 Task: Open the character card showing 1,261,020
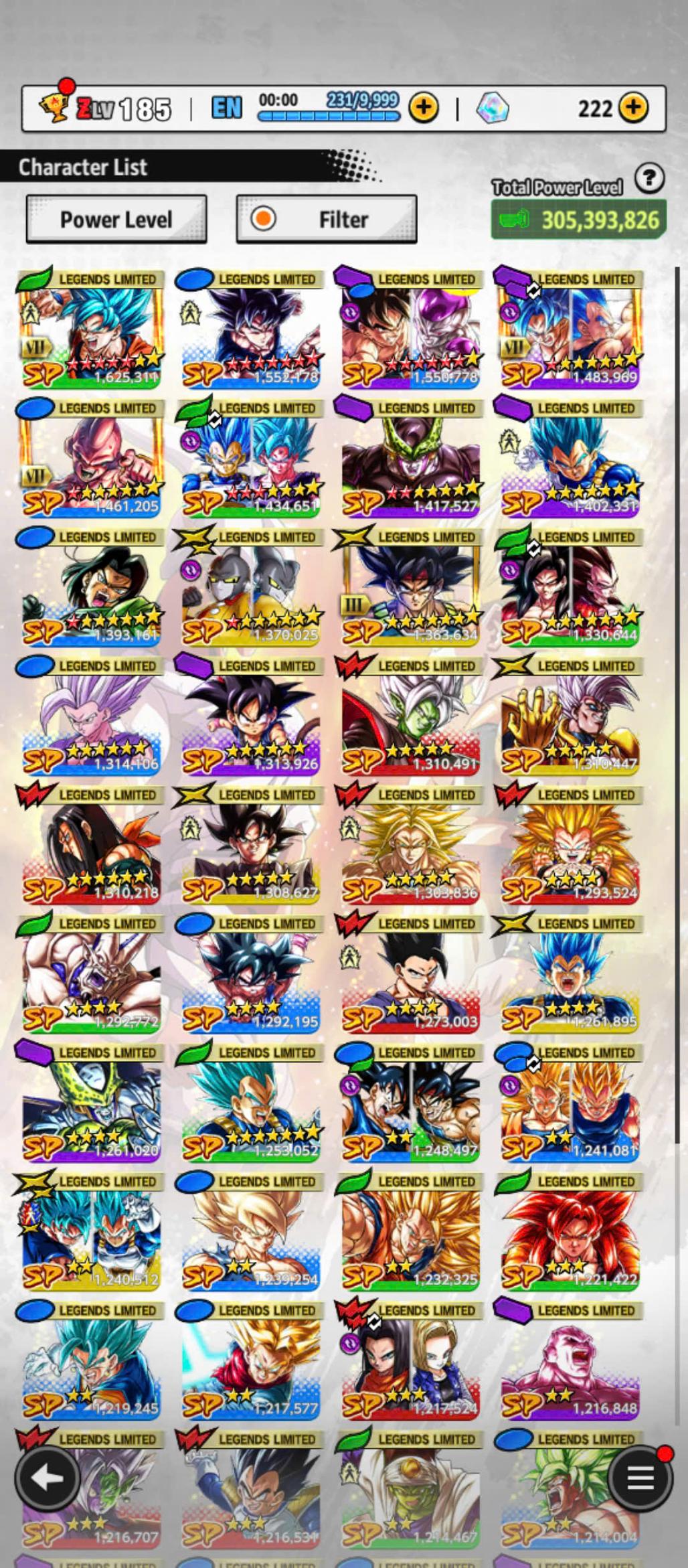92,1103
